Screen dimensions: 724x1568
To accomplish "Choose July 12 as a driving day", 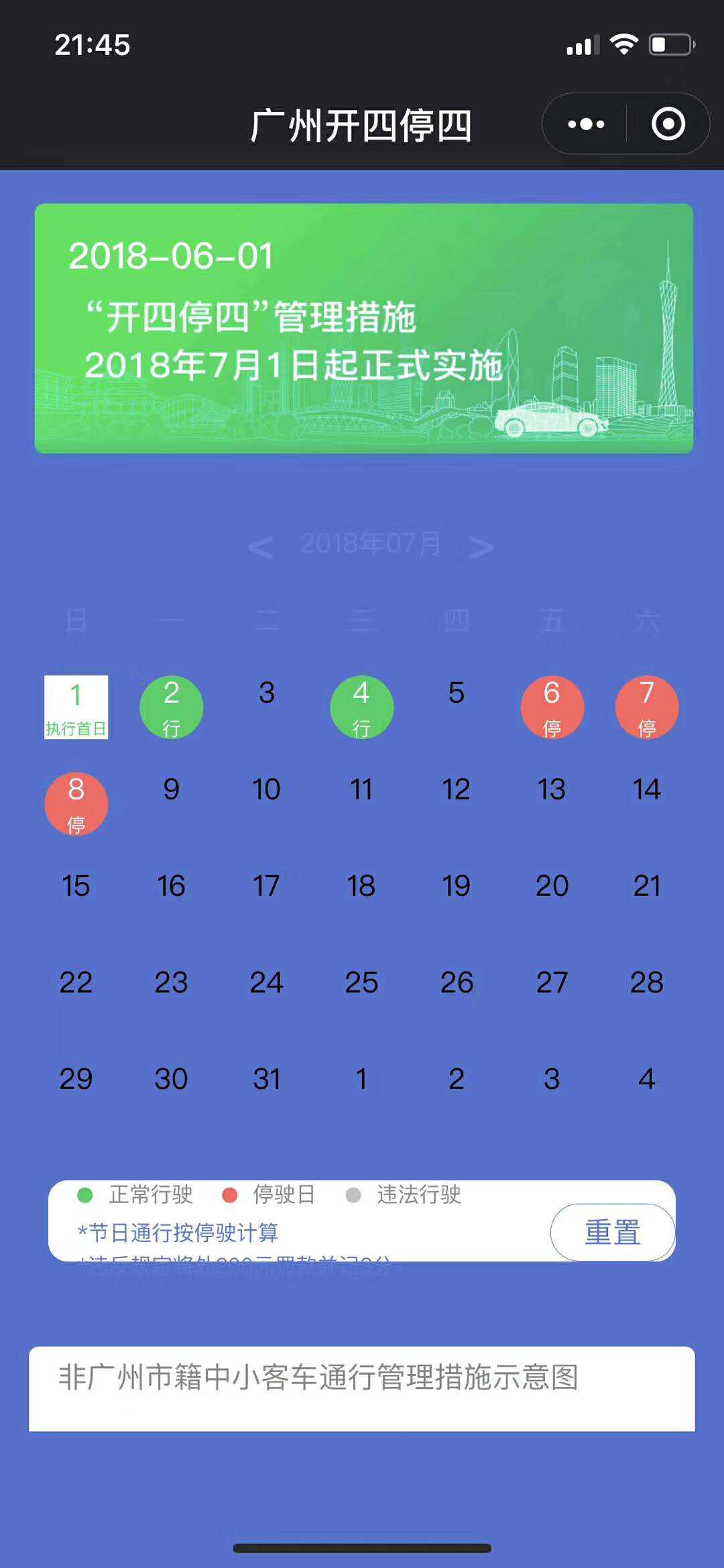I will 456,789.
